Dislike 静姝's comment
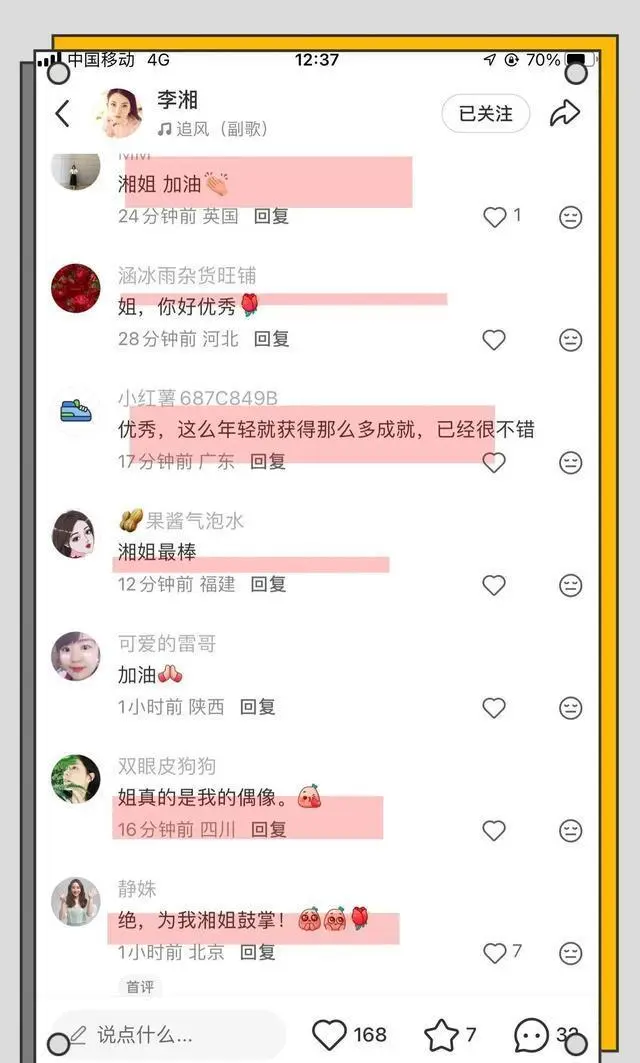 (x=570, y=953)
